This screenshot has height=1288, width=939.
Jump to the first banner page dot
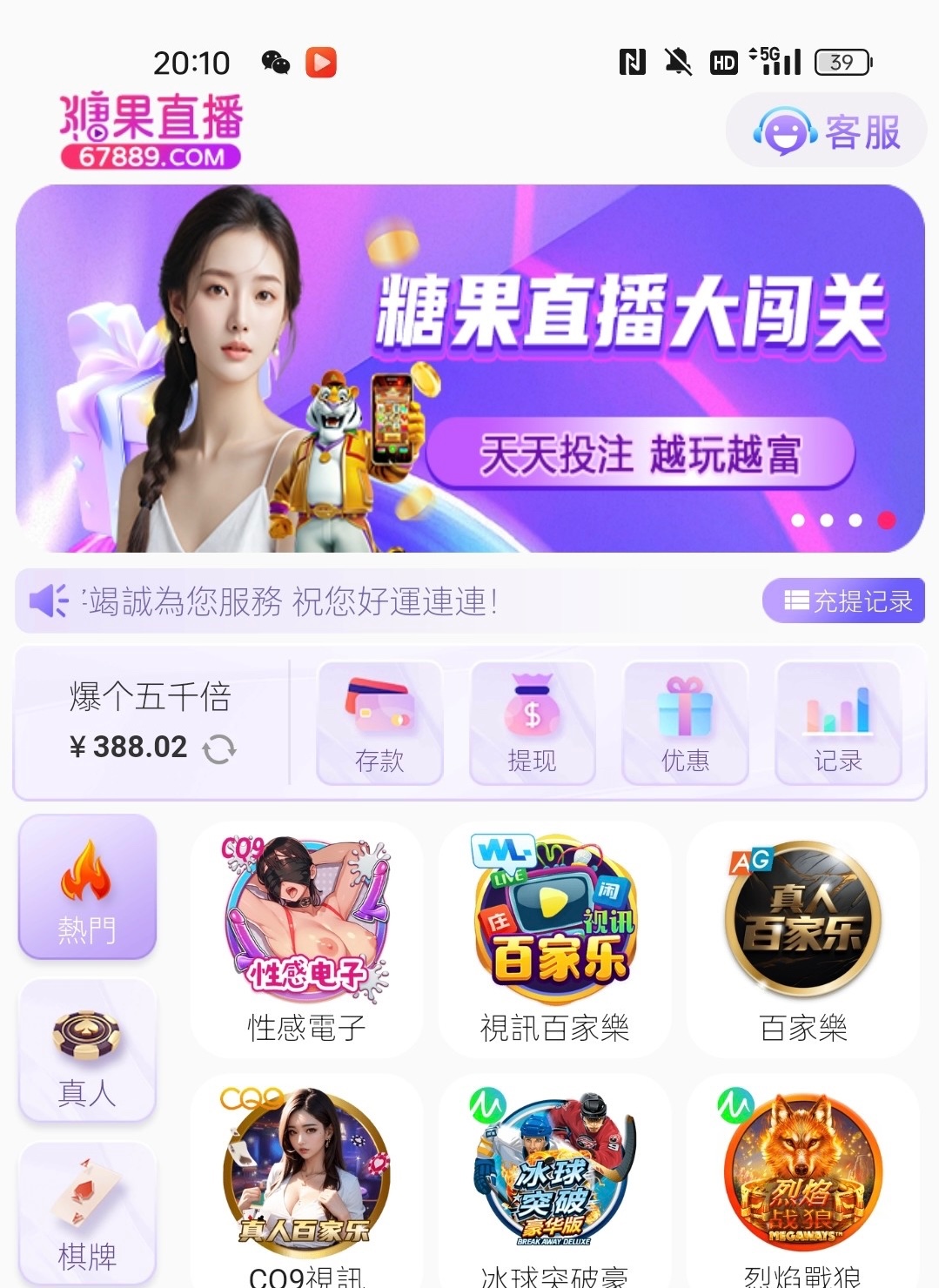click(798, 520)
